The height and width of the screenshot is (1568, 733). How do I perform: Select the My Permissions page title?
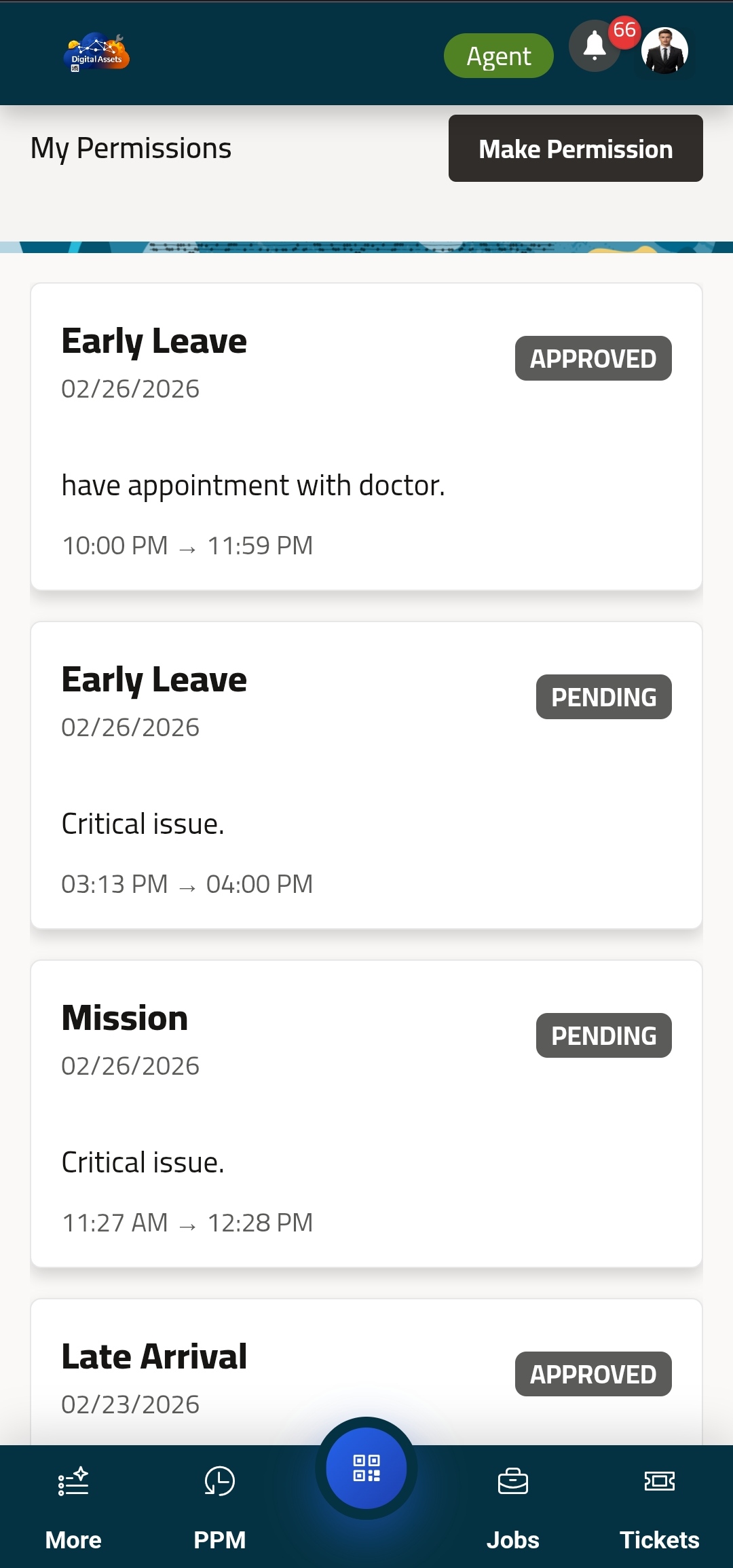coord(130,147)
